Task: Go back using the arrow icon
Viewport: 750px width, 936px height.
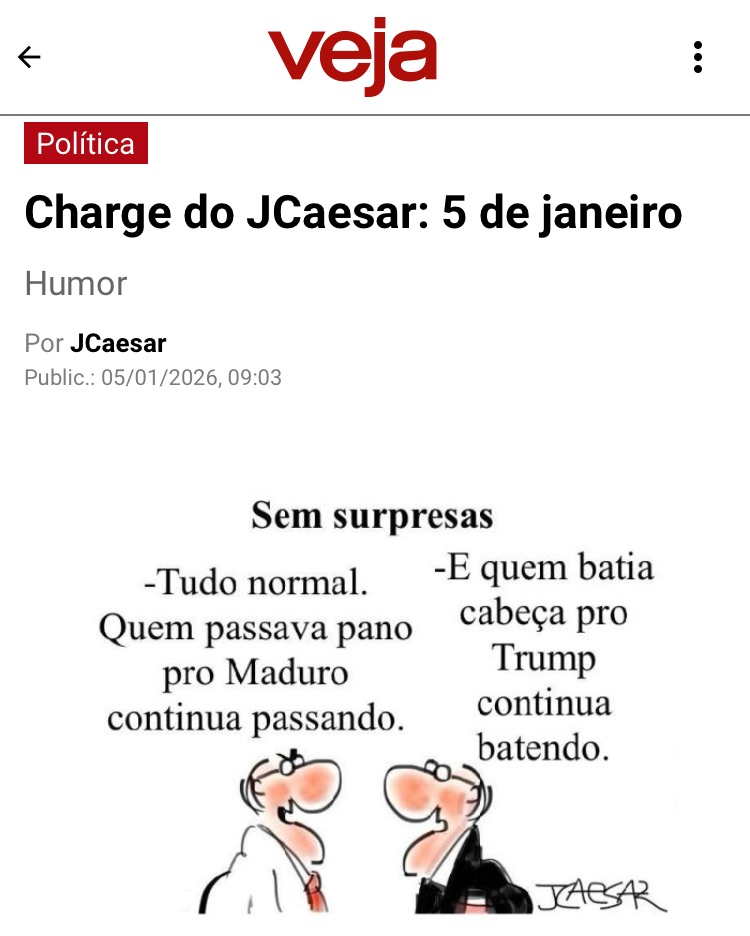Action: (29, 57)
